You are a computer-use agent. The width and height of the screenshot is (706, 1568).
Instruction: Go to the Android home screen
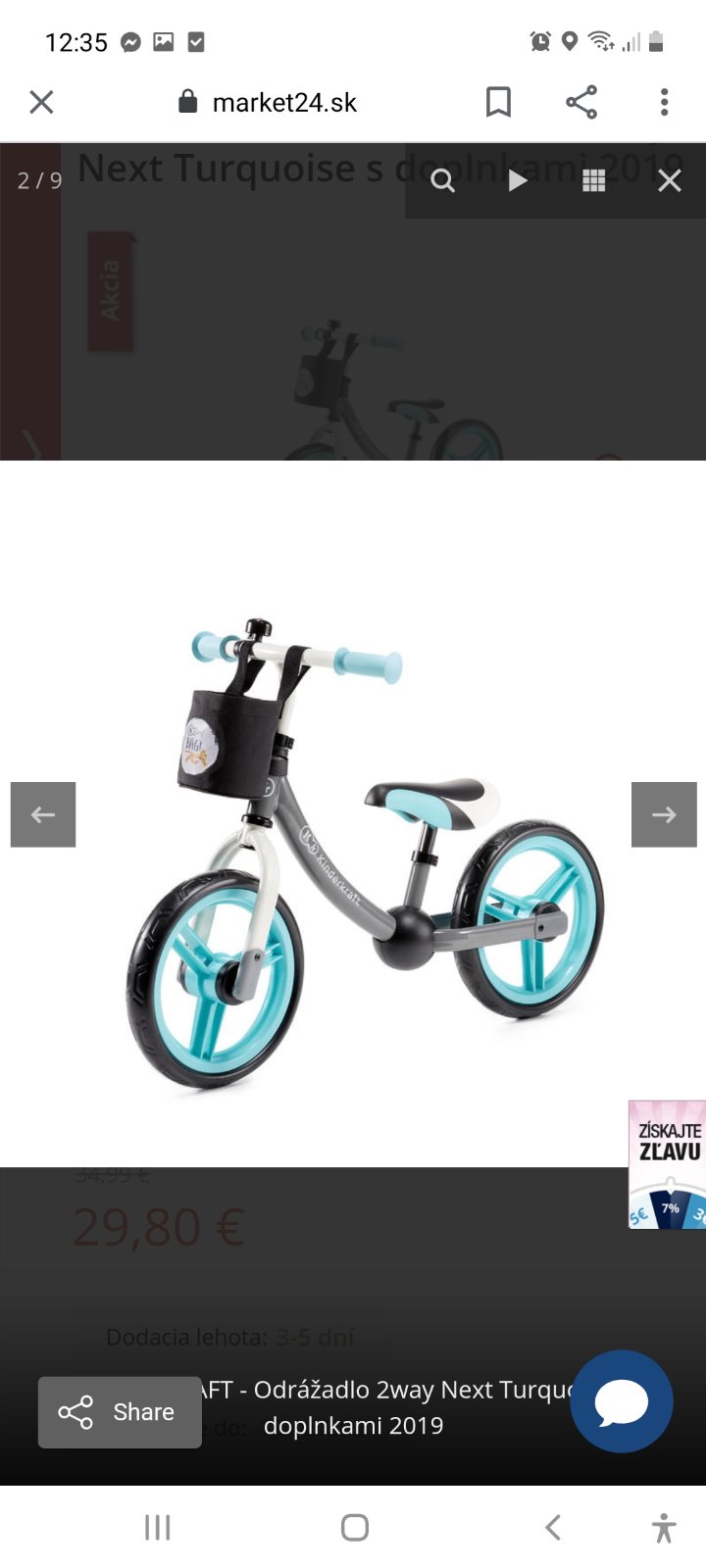(x=354, y=1527)
